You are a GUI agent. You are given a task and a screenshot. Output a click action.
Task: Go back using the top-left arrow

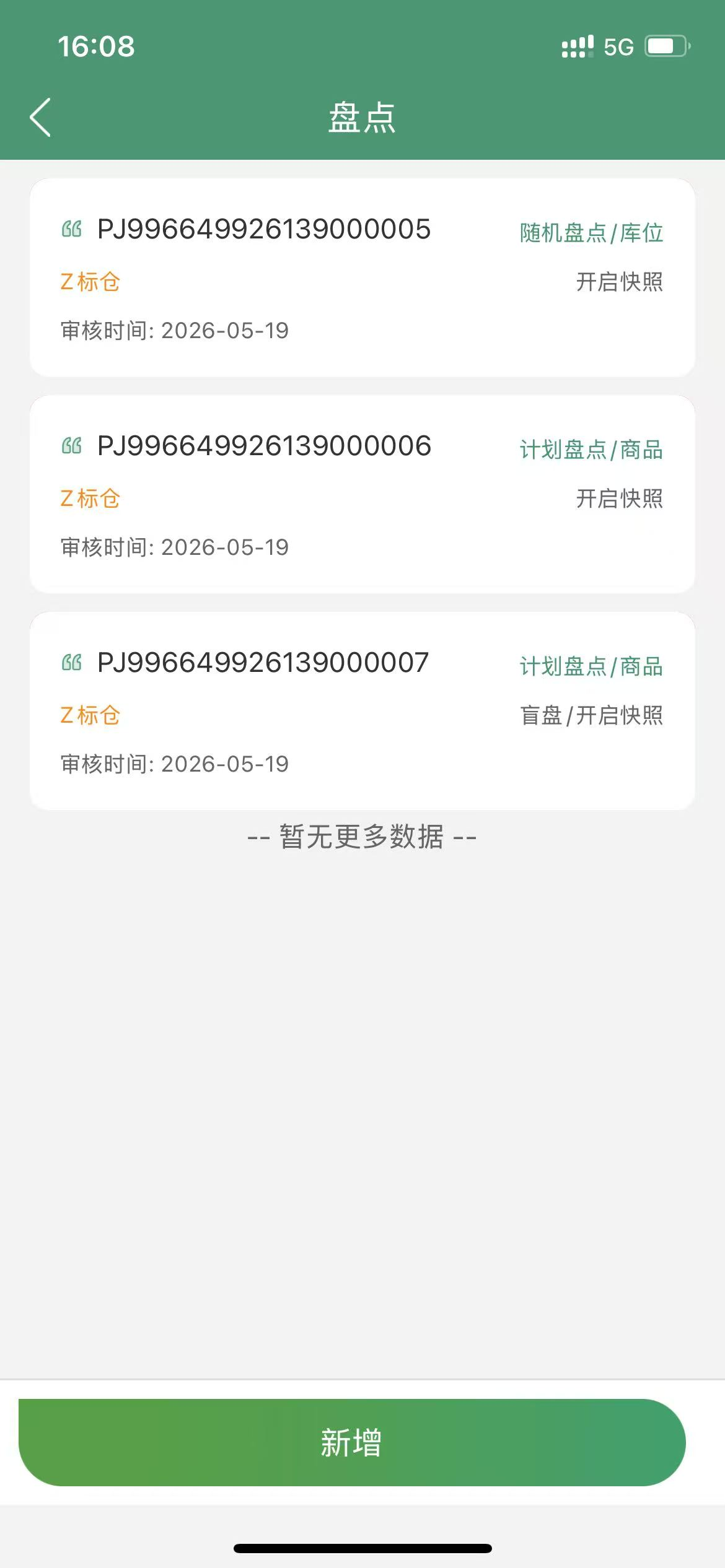tap(40, 117)
